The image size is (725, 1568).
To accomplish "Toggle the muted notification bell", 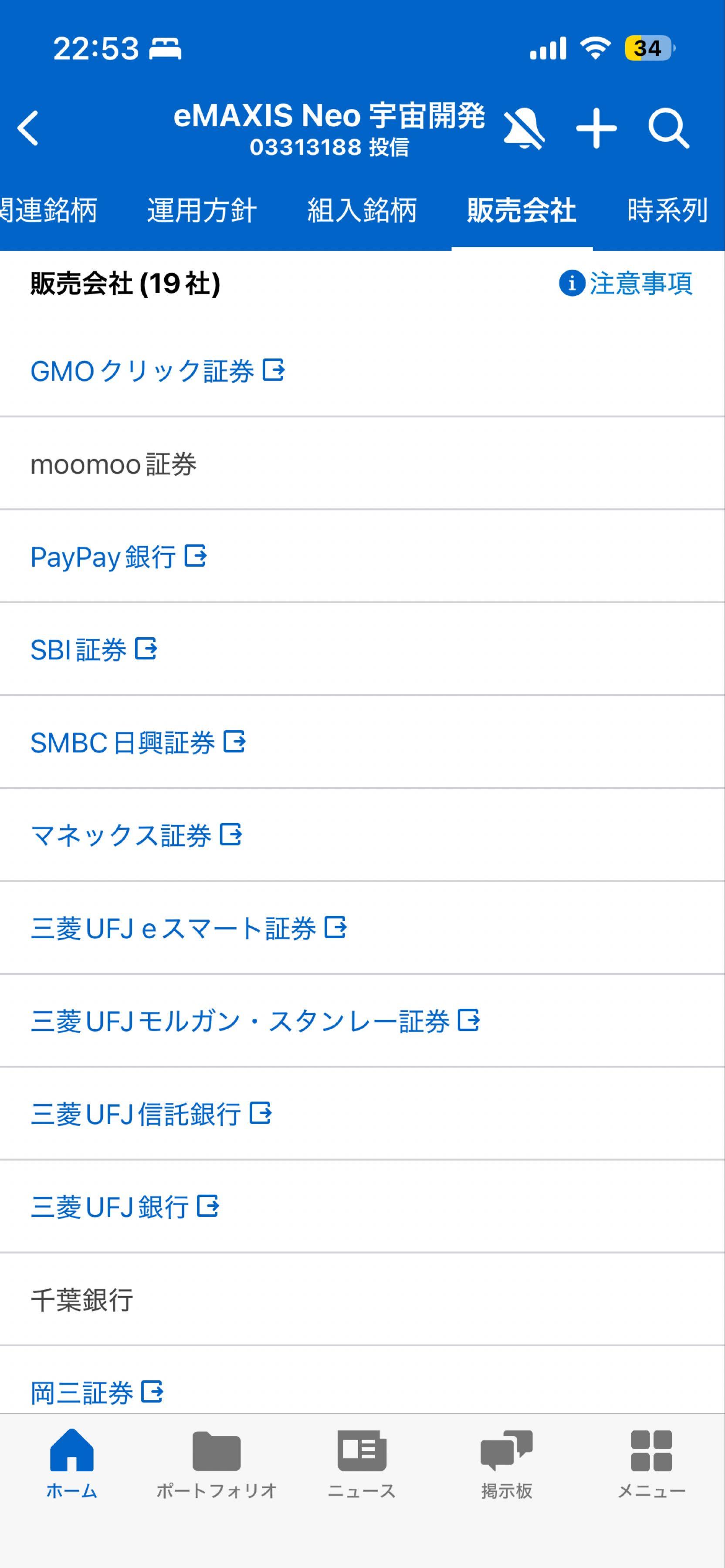I will tap(524, 128).
